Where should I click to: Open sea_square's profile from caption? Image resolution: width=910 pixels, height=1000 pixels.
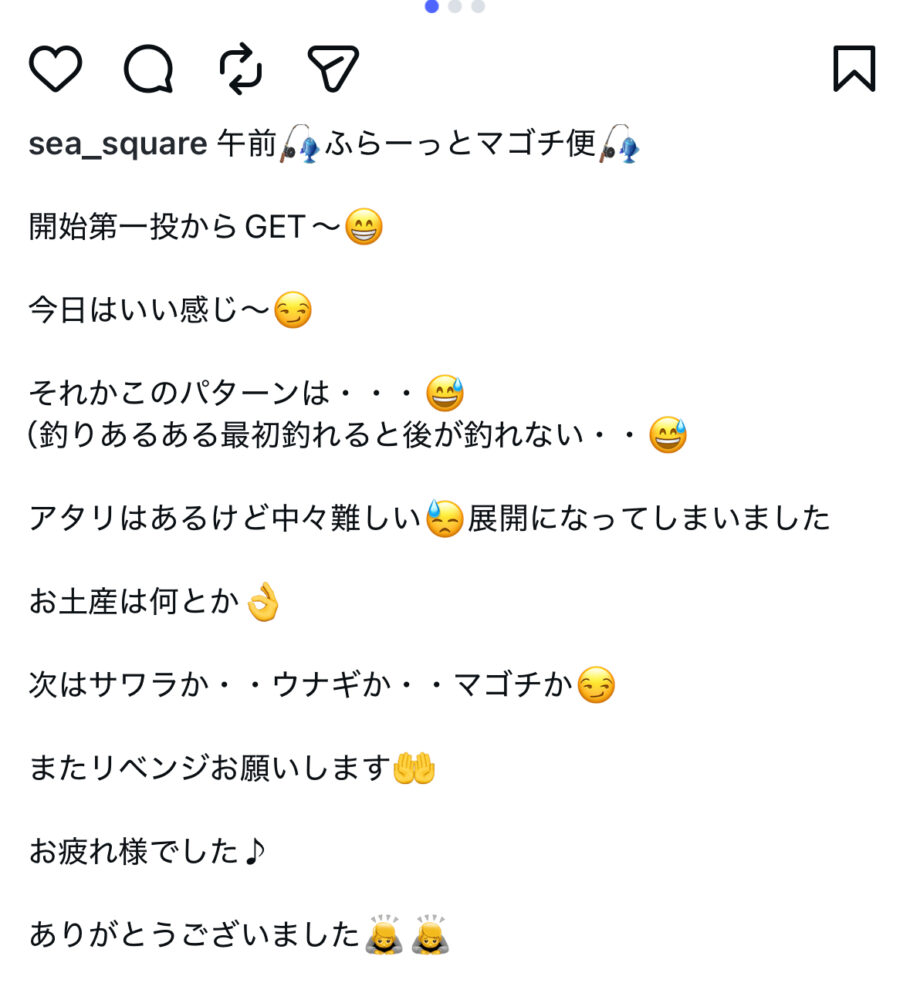(117, 144)
